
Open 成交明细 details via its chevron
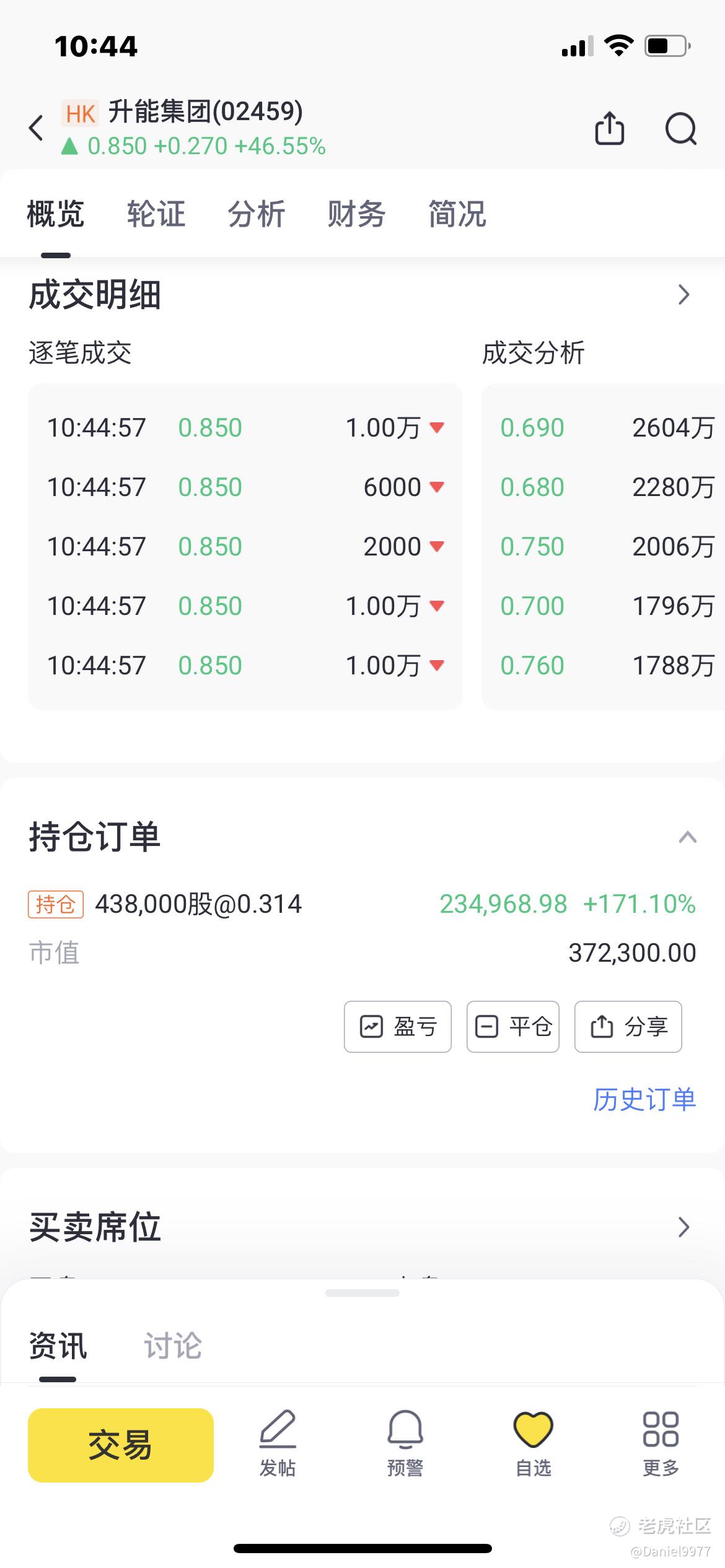pos(683,295)
